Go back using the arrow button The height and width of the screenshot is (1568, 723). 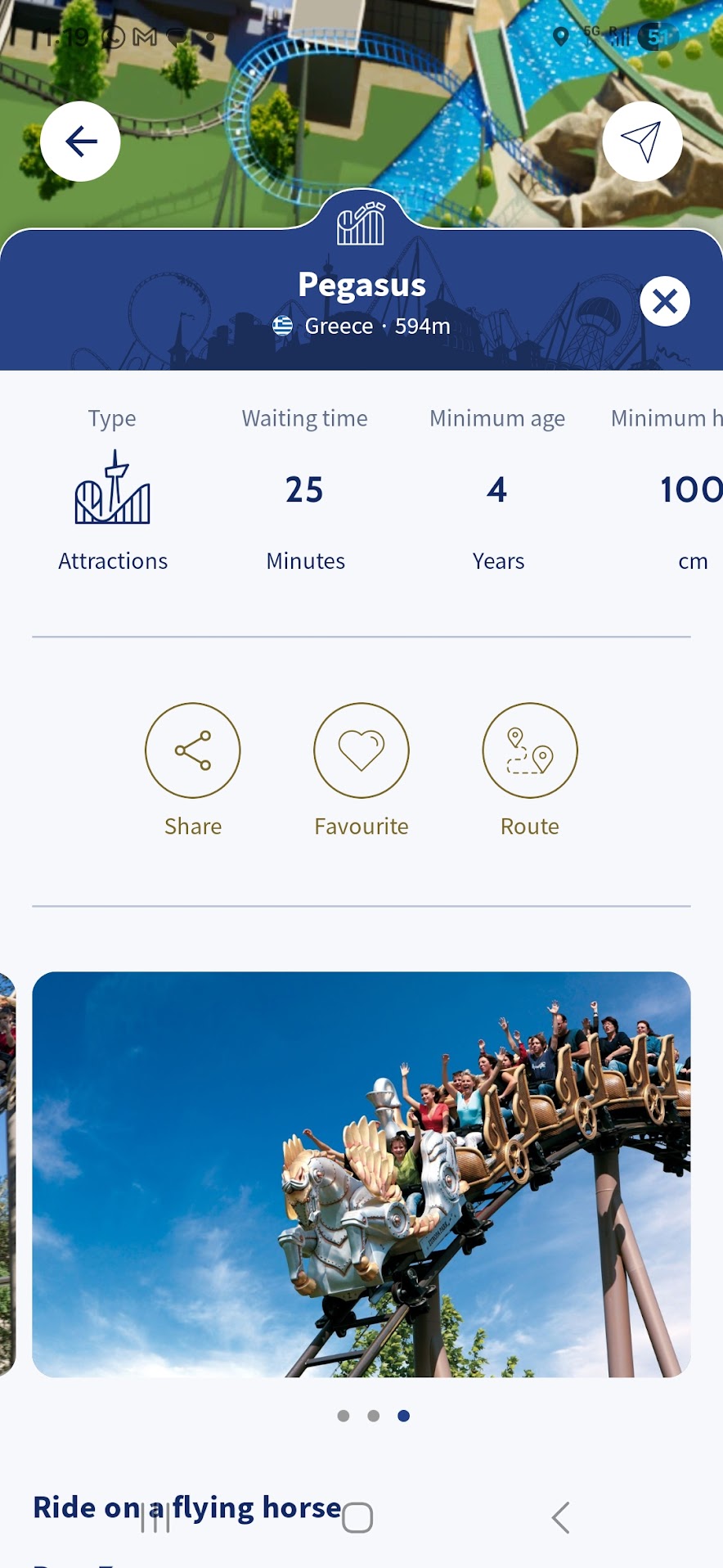point(80,142)
